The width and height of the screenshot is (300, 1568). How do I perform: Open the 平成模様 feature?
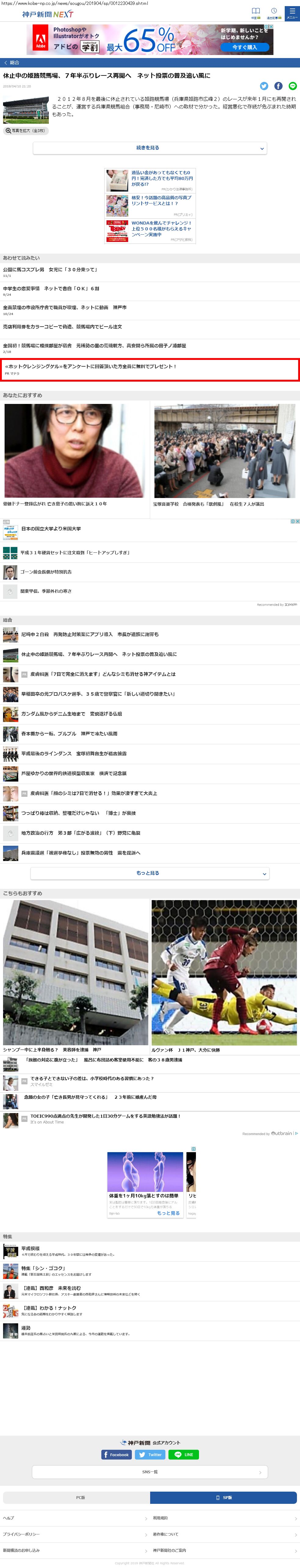point(31,1248)
